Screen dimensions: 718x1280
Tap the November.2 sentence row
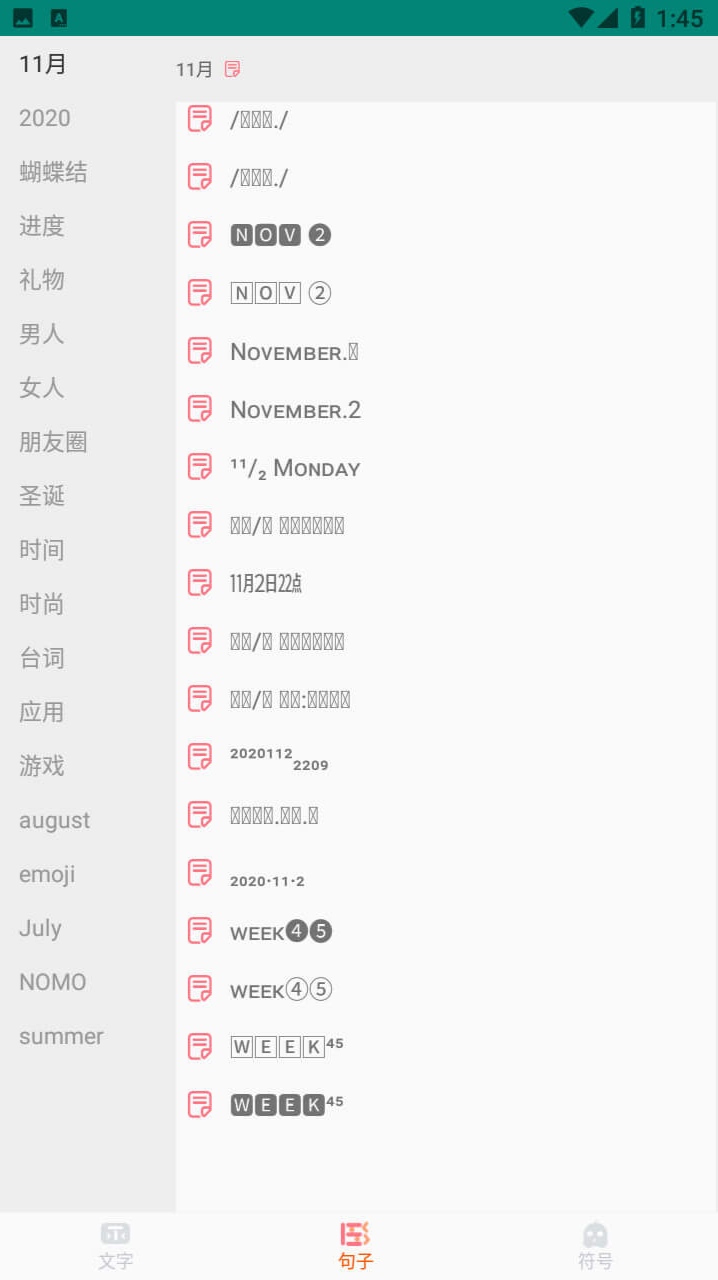[446, 409]
